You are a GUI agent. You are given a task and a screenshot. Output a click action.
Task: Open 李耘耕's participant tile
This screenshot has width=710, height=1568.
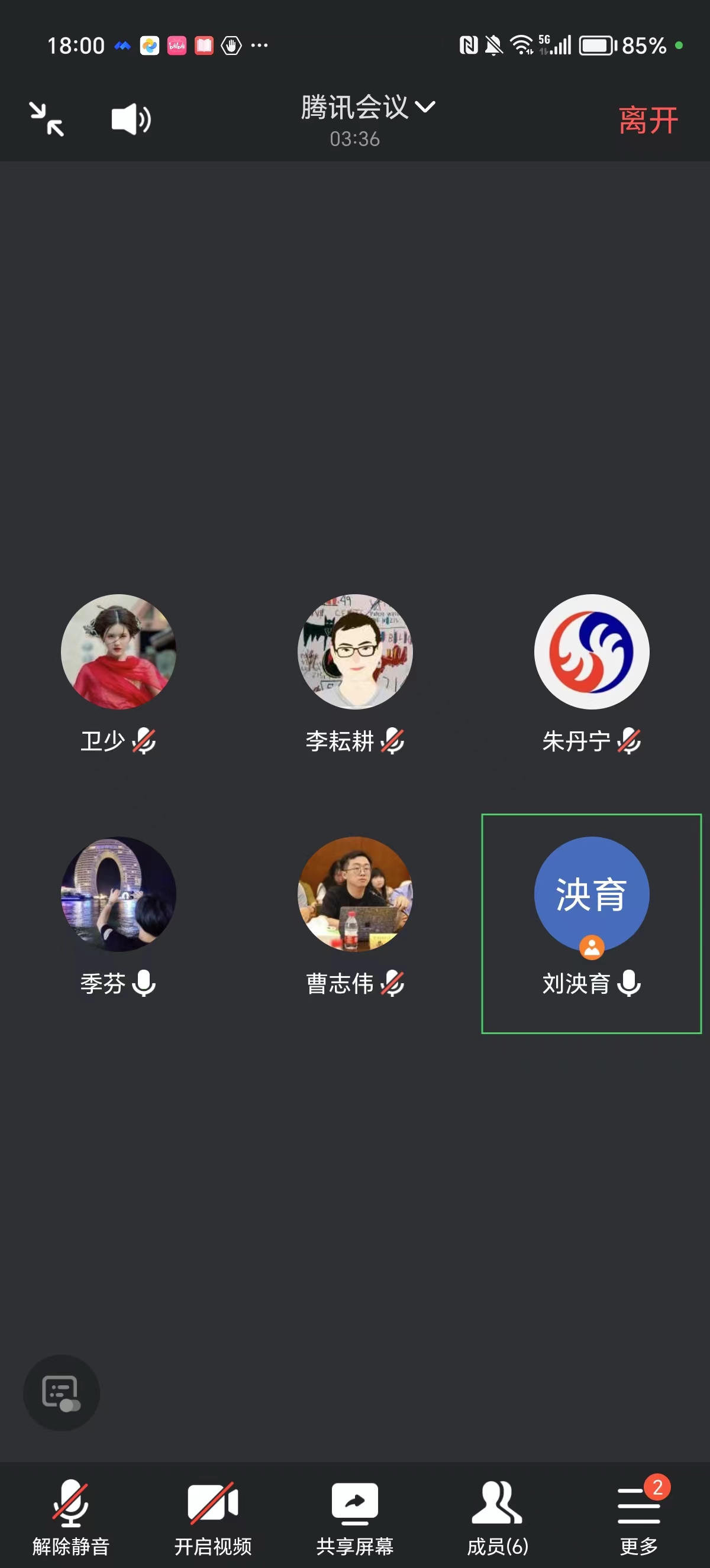pos(355,652)
